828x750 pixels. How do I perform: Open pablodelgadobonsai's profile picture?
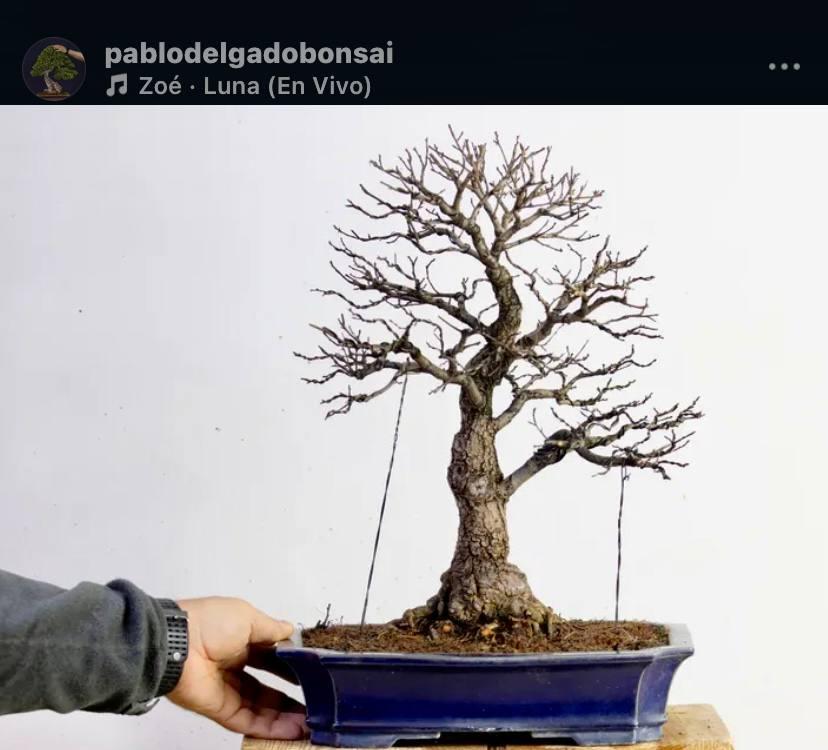click(54, 68)
